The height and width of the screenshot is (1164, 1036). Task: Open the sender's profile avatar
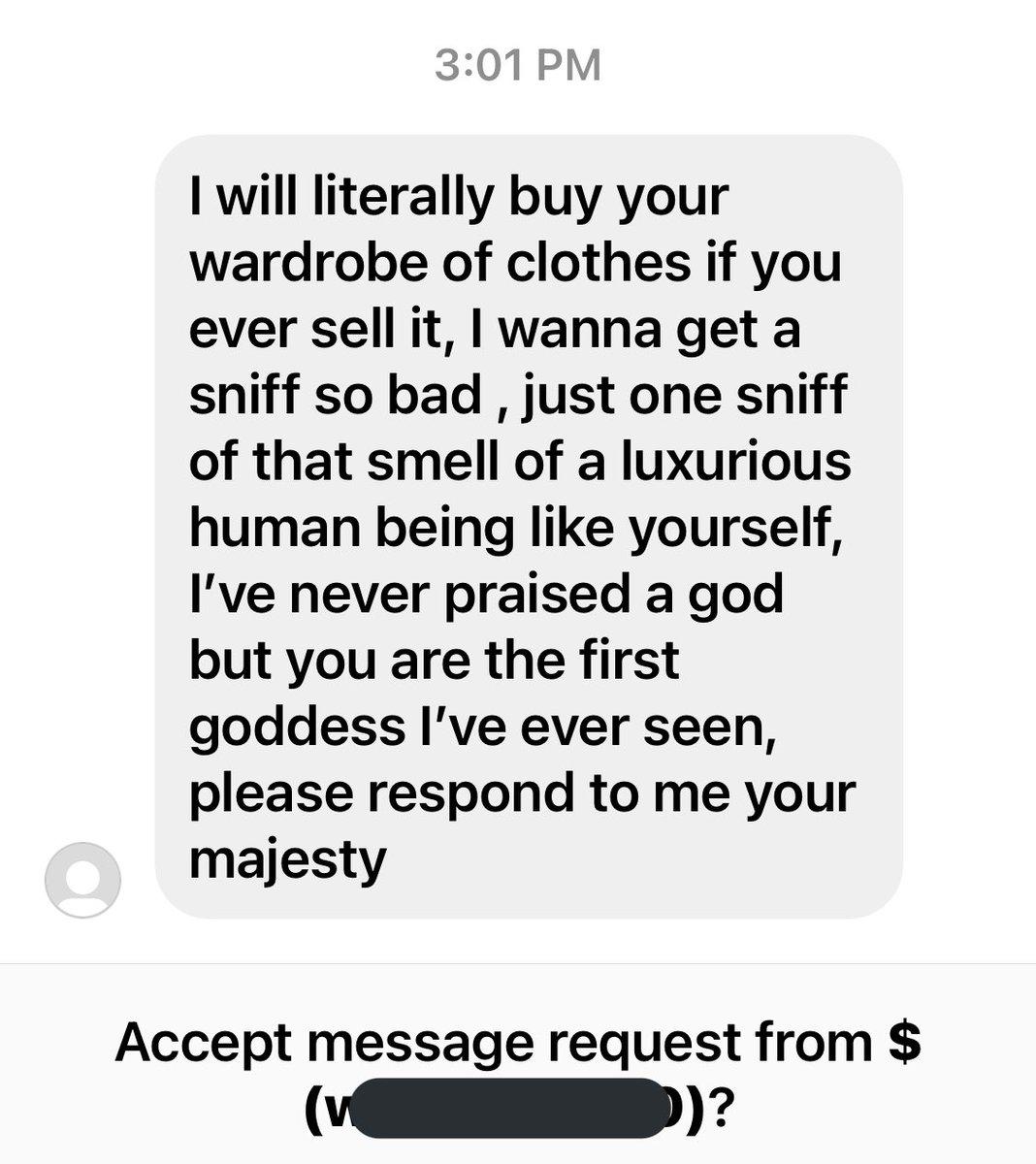pyautogui.click(x=82, y=880)
